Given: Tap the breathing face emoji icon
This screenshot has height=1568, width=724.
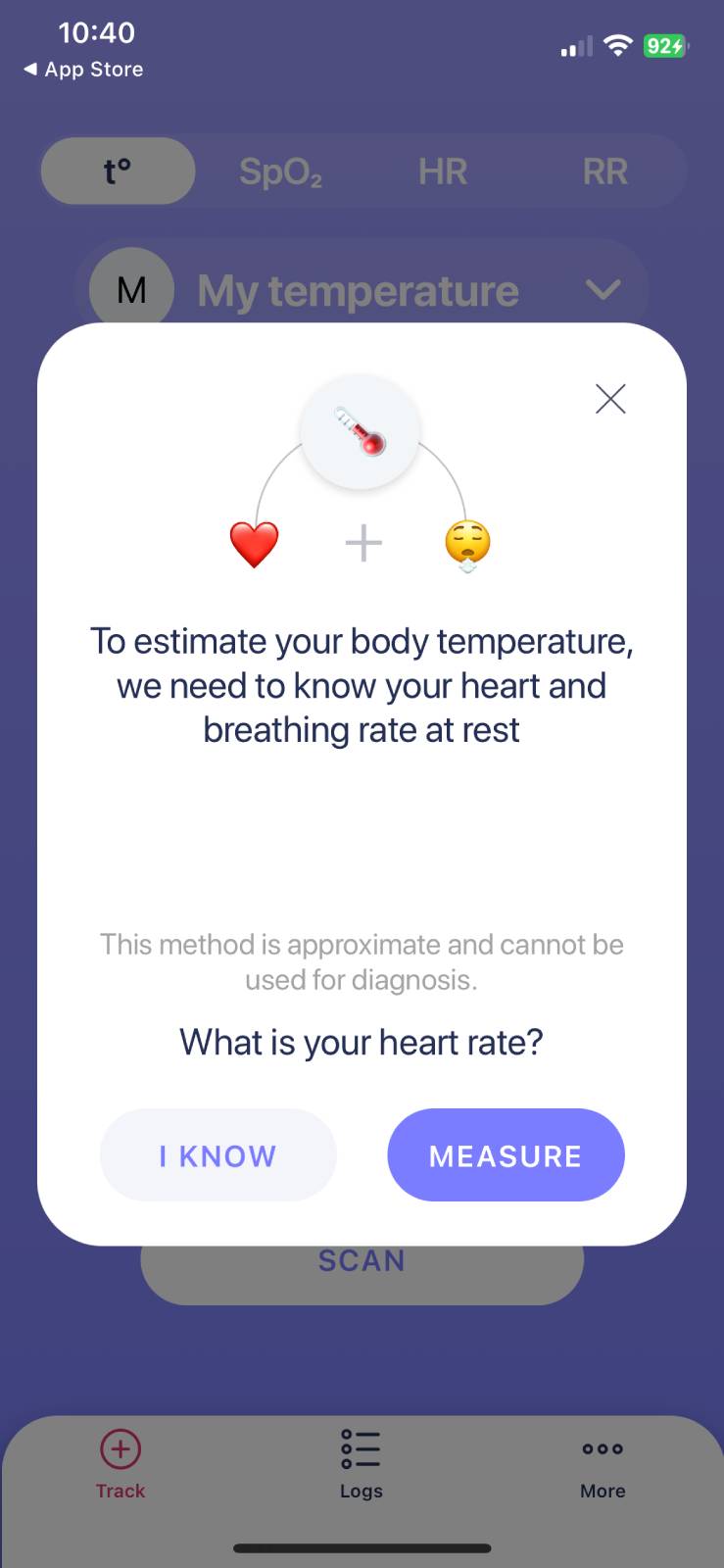Looking at the screenshot, I should point(467,540).
